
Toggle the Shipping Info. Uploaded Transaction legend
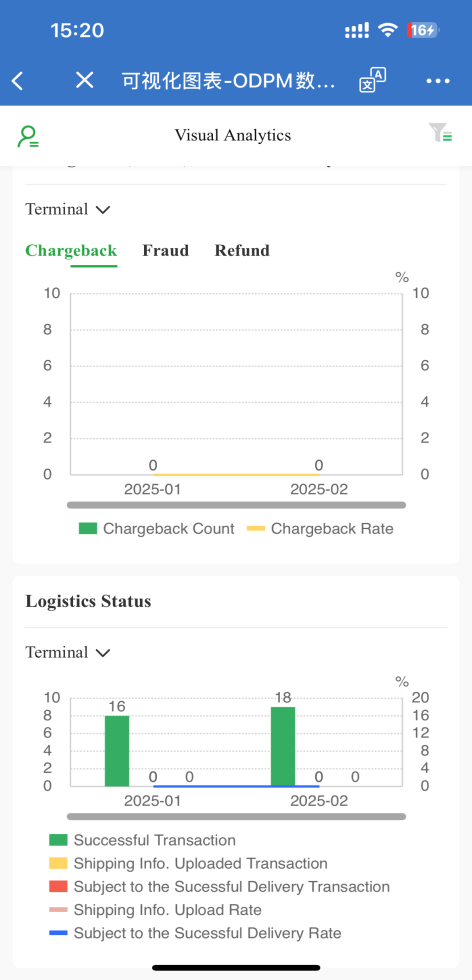188,864
